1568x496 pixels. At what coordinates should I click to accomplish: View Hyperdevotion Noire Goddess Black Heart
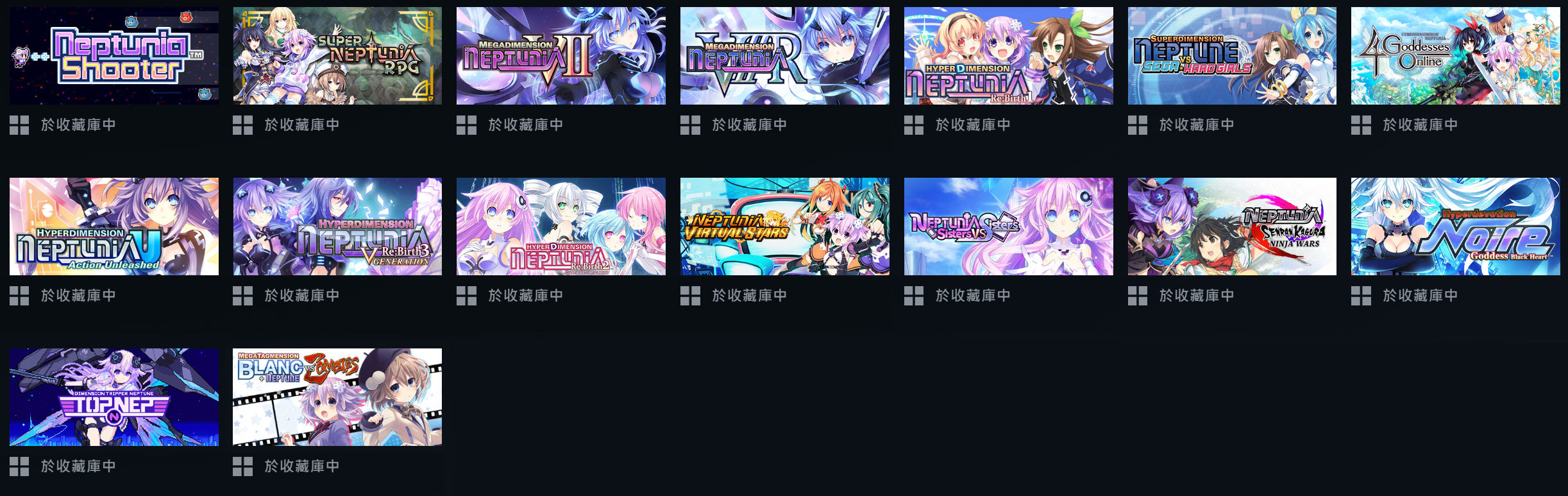(x=1455, y=227)
